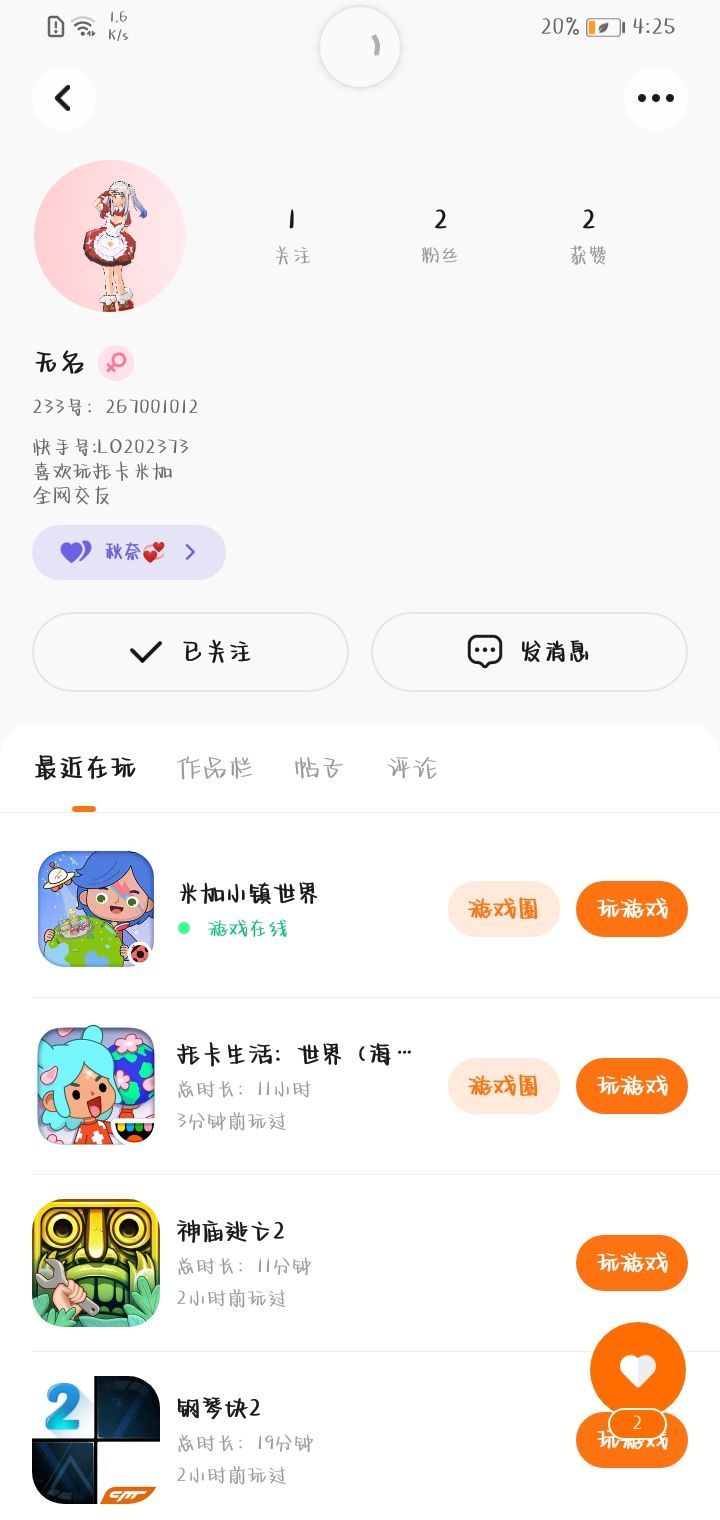
Task: Unfollow via the 已关注 button
Action: point(190,652)
